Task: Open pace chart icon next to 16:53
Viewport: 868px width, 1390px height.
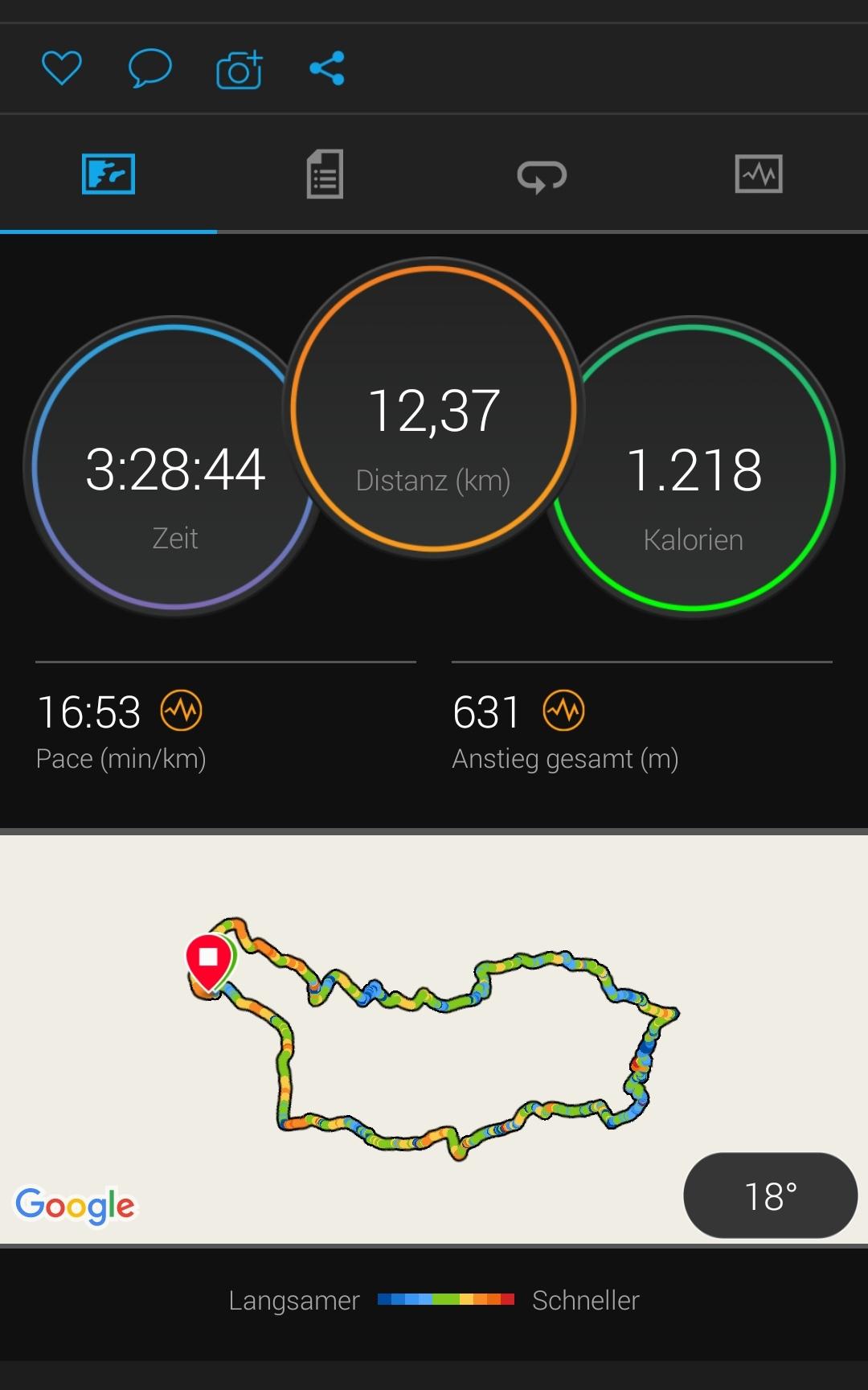Action: [x=182, y=711]
